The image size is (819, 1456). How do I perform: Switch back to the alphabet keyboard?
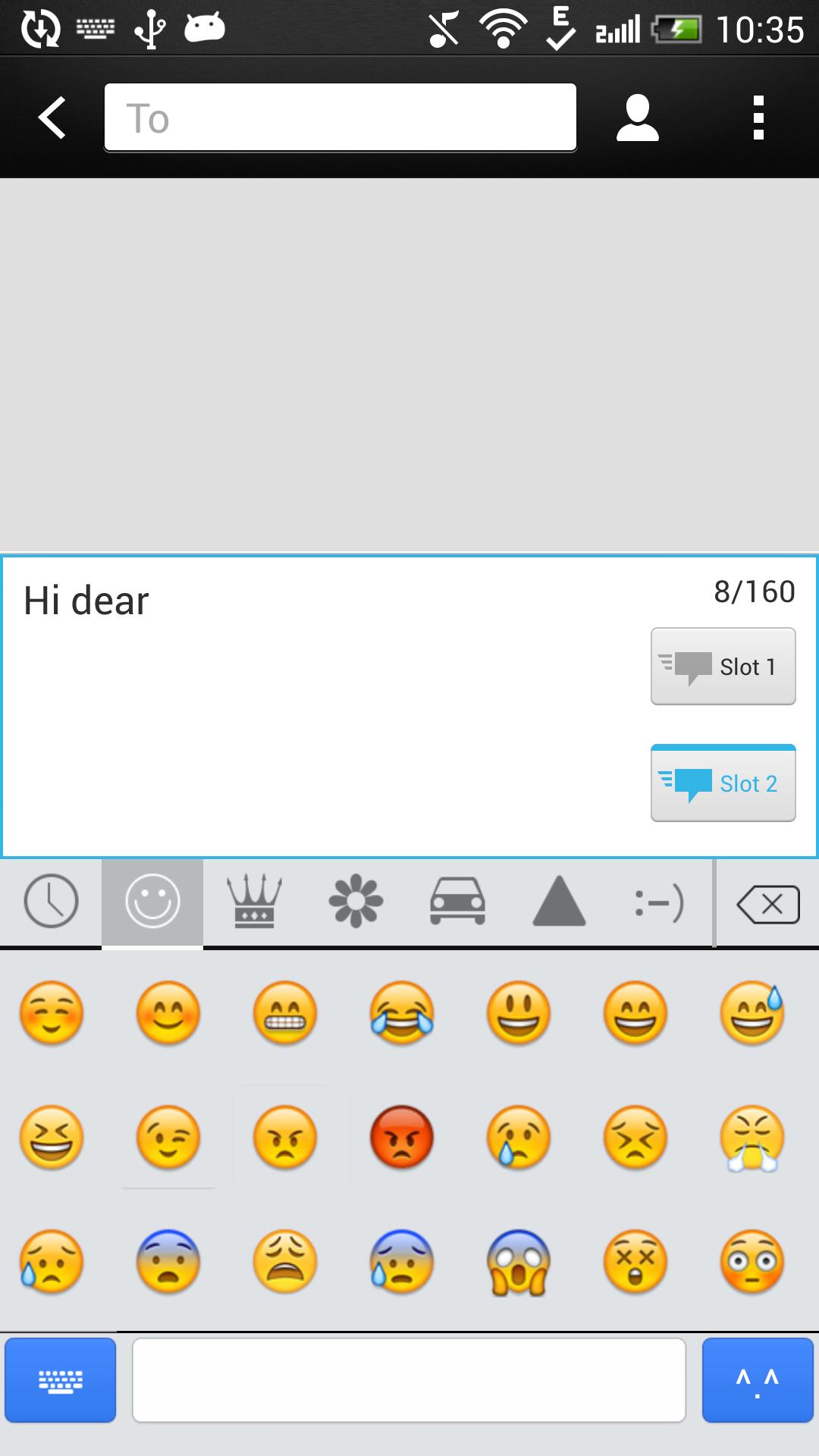click(61, 1379)
